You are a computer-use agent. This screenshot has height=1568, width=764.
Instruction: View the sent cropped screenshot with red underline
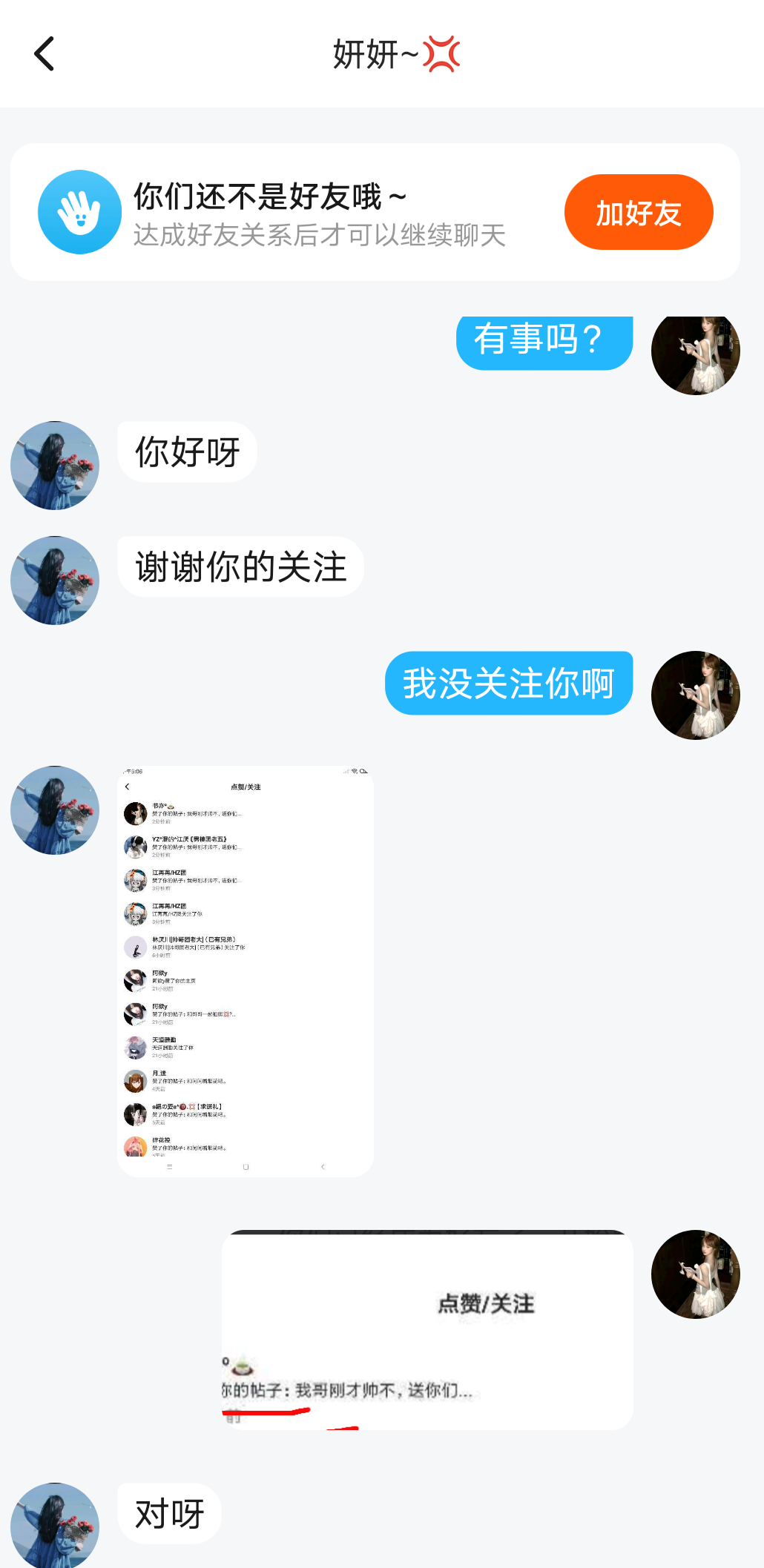[x=427, y=1330]
